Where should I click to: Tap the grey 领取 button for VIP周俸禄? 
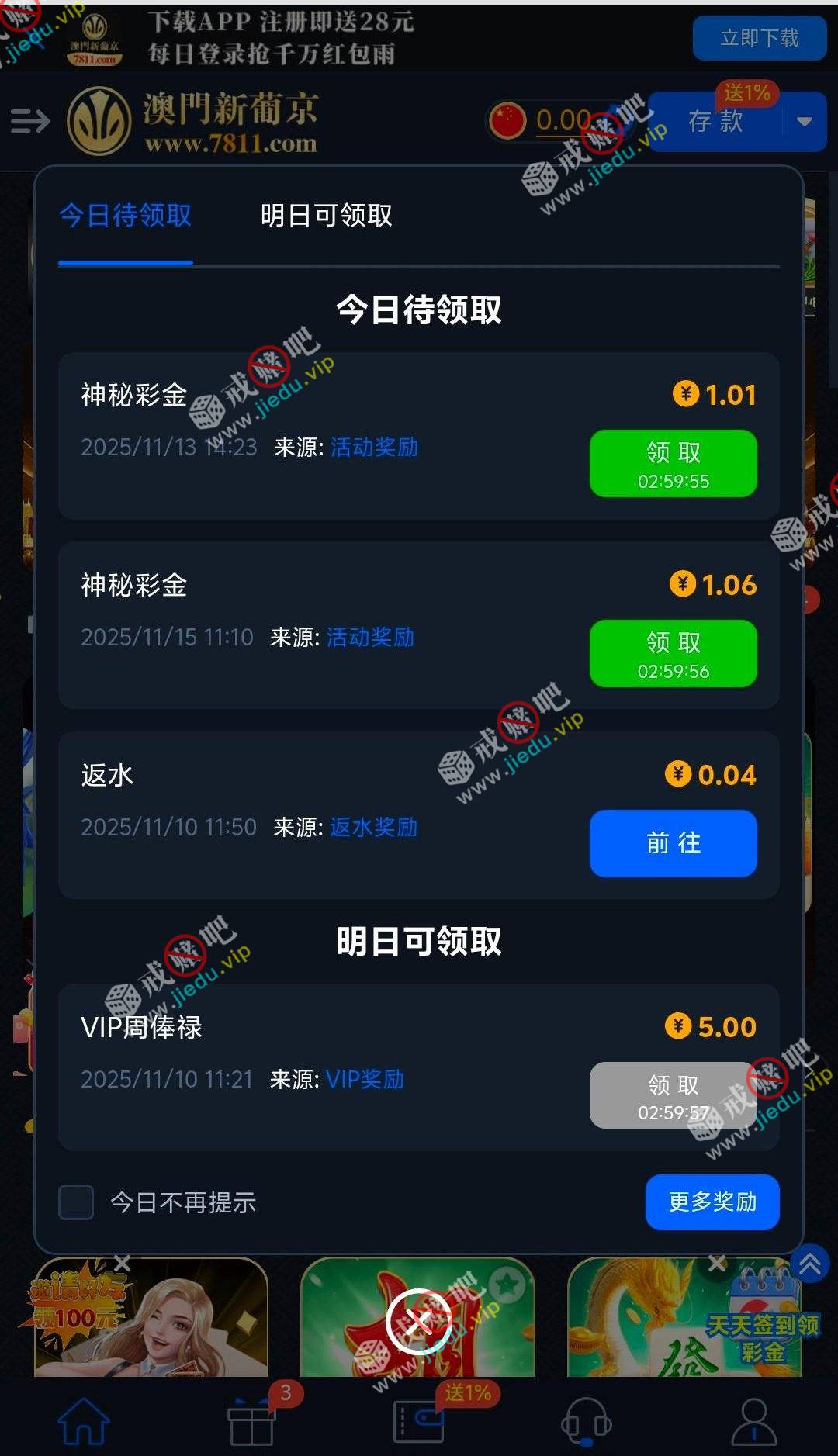coord(673,1095)
